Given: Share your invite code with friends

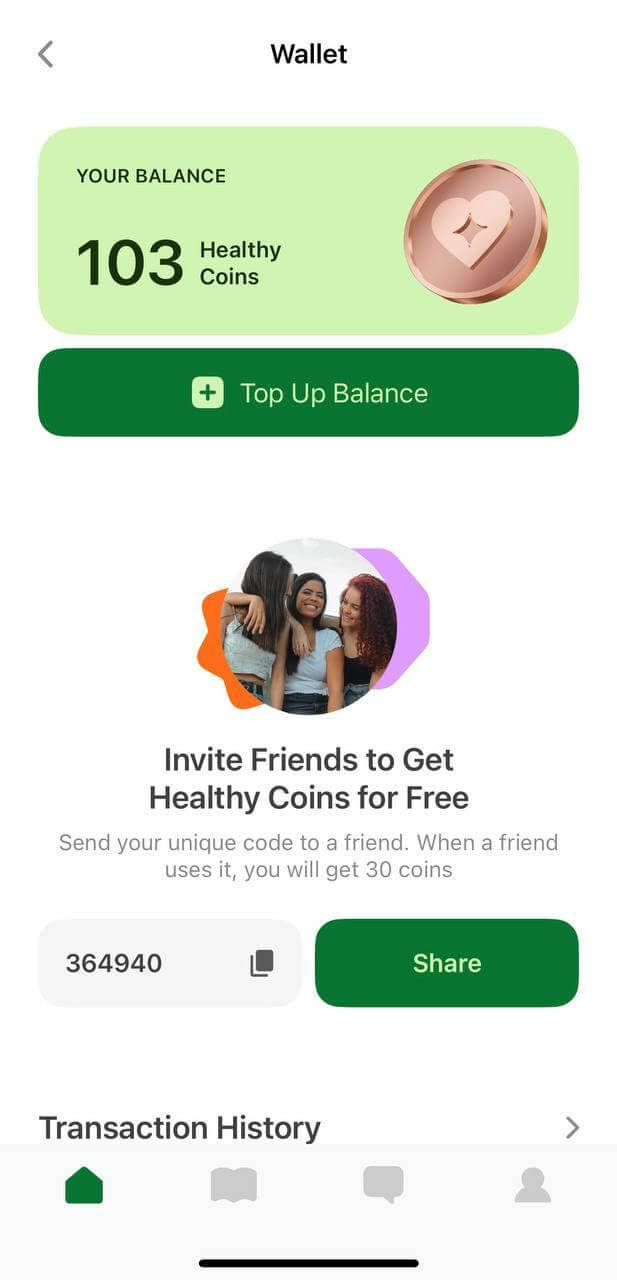Looking at the screenshot, I should point(447,963).
